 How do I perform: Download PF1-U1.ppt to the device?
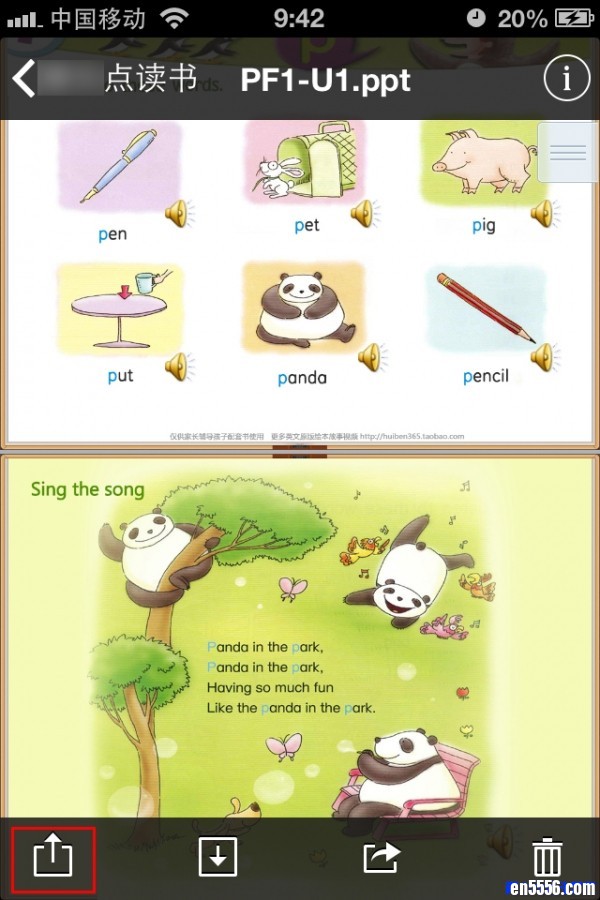[x=218, y=857]
